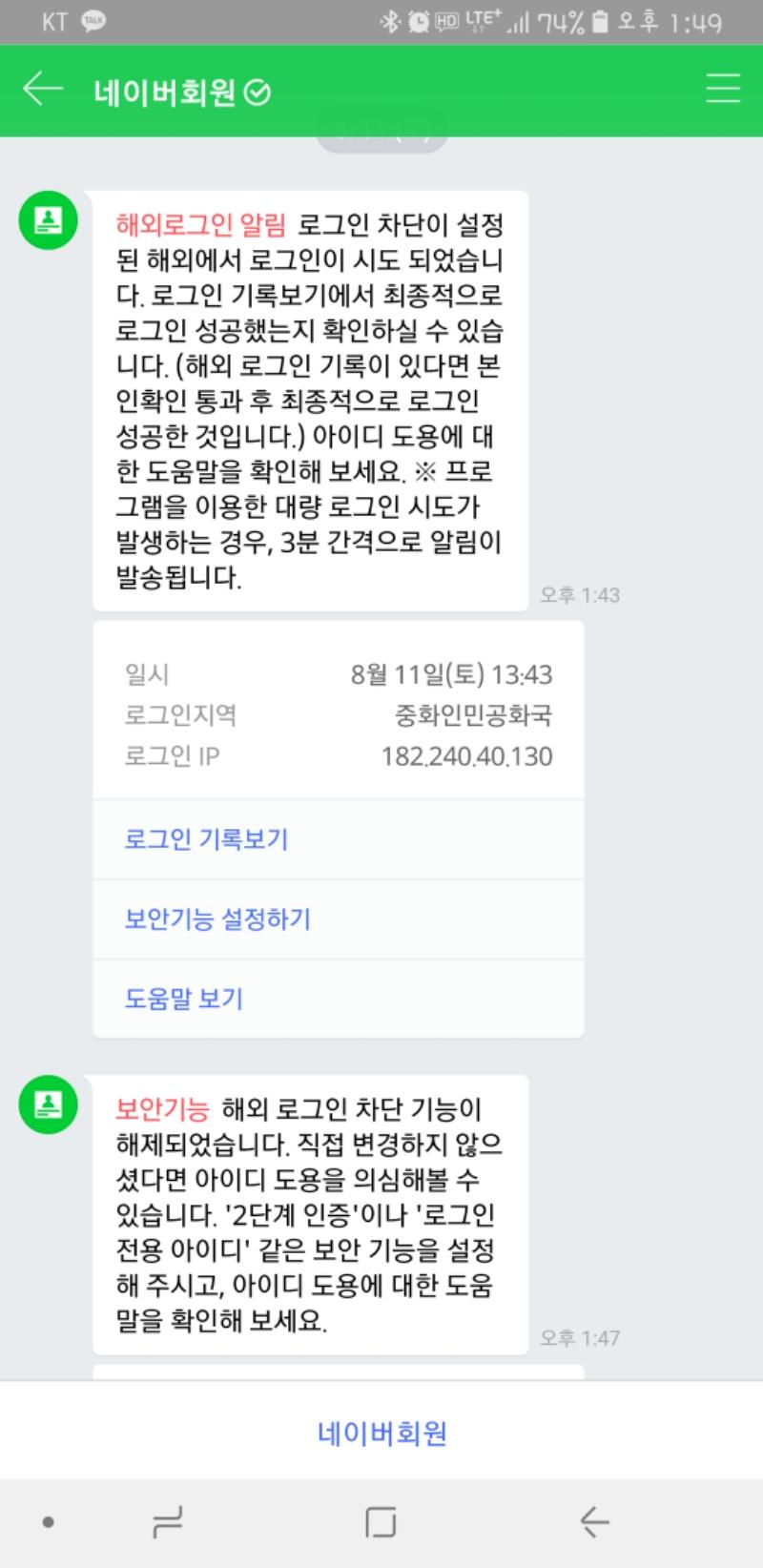Viewport: 763px width, 1568px height.
Task: Open the hamburger menu in the header
Action: [x=723, y=90]
